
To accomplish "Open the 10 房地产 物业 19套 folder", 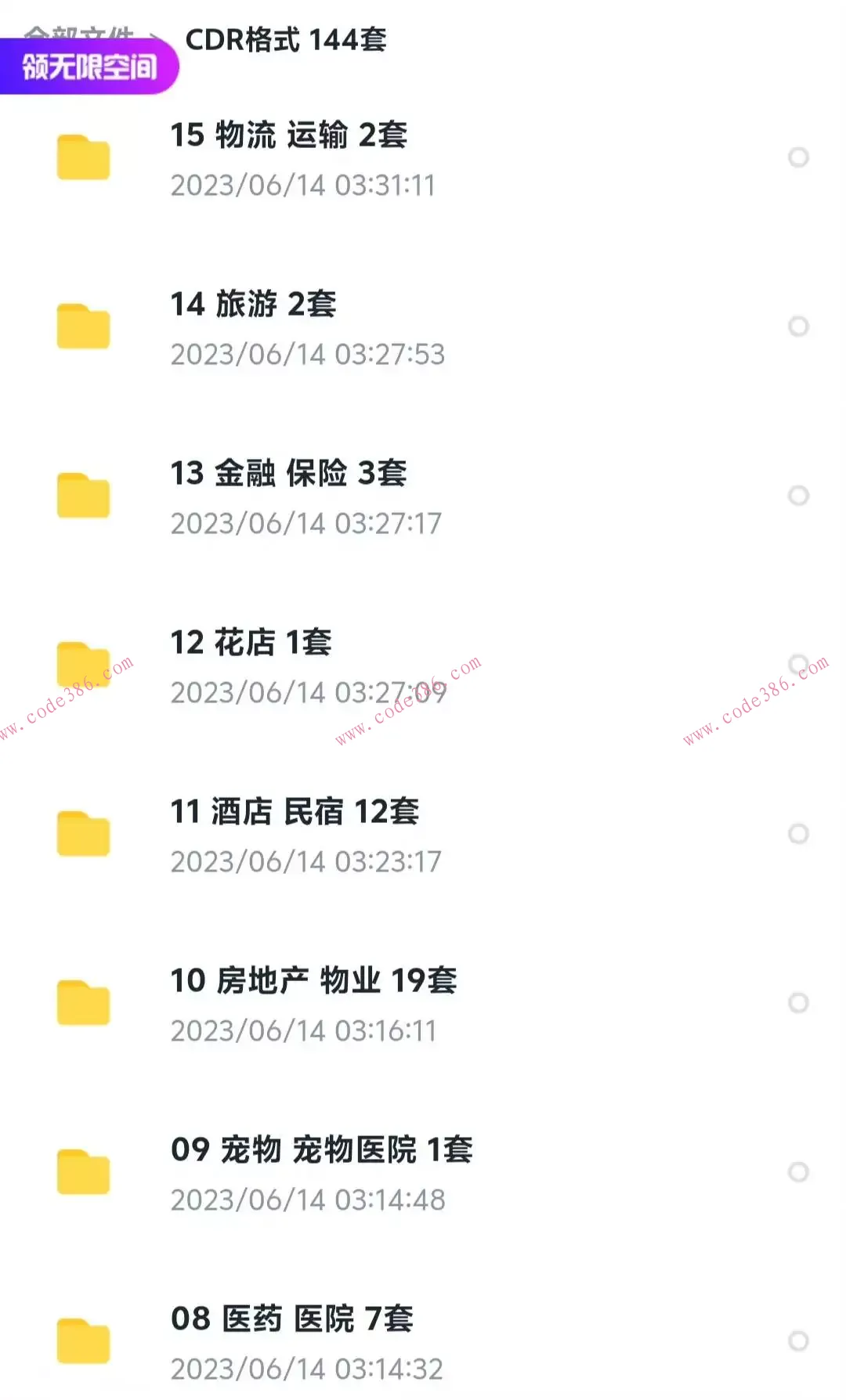I will pyautogui.click(x=316, y=982).
